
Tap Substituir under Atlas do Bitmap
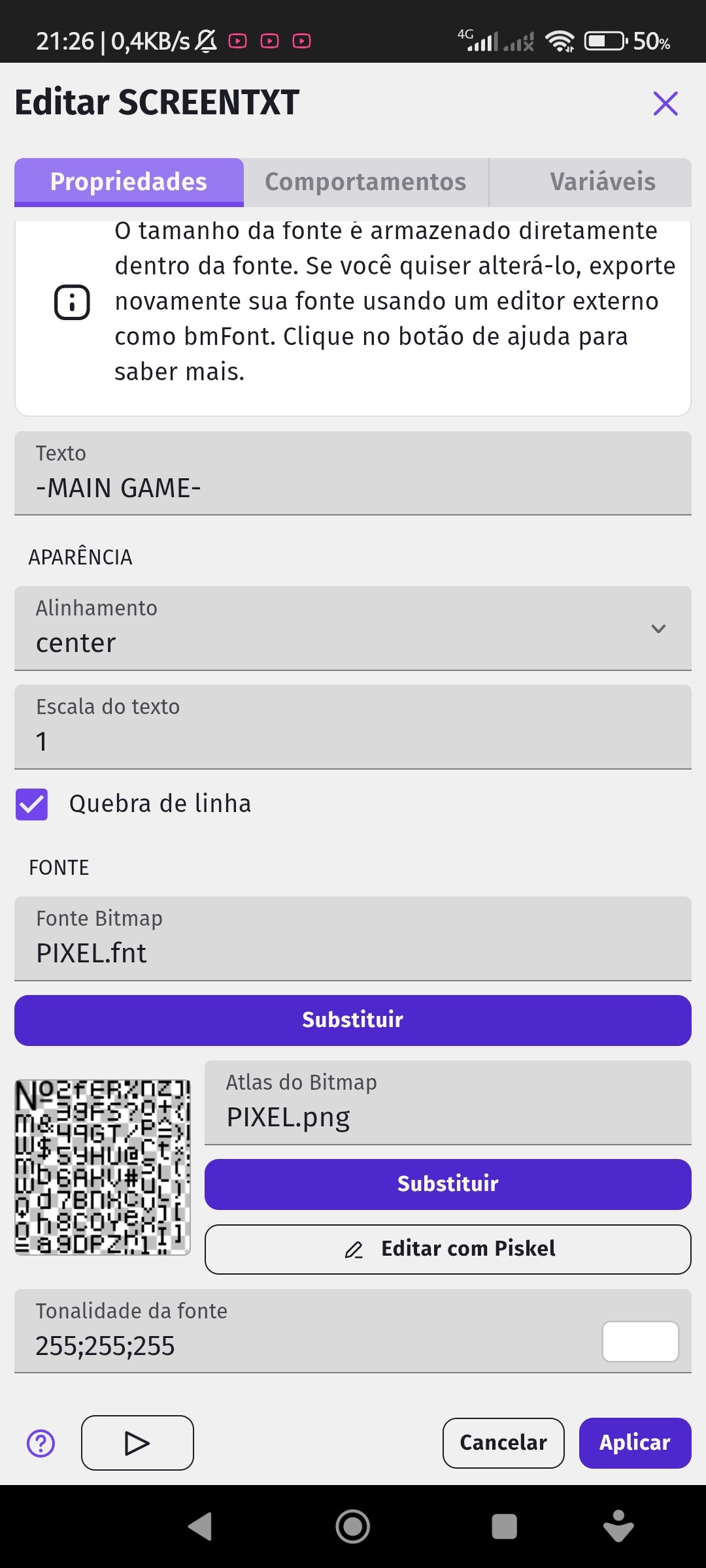click(448, 1184)
